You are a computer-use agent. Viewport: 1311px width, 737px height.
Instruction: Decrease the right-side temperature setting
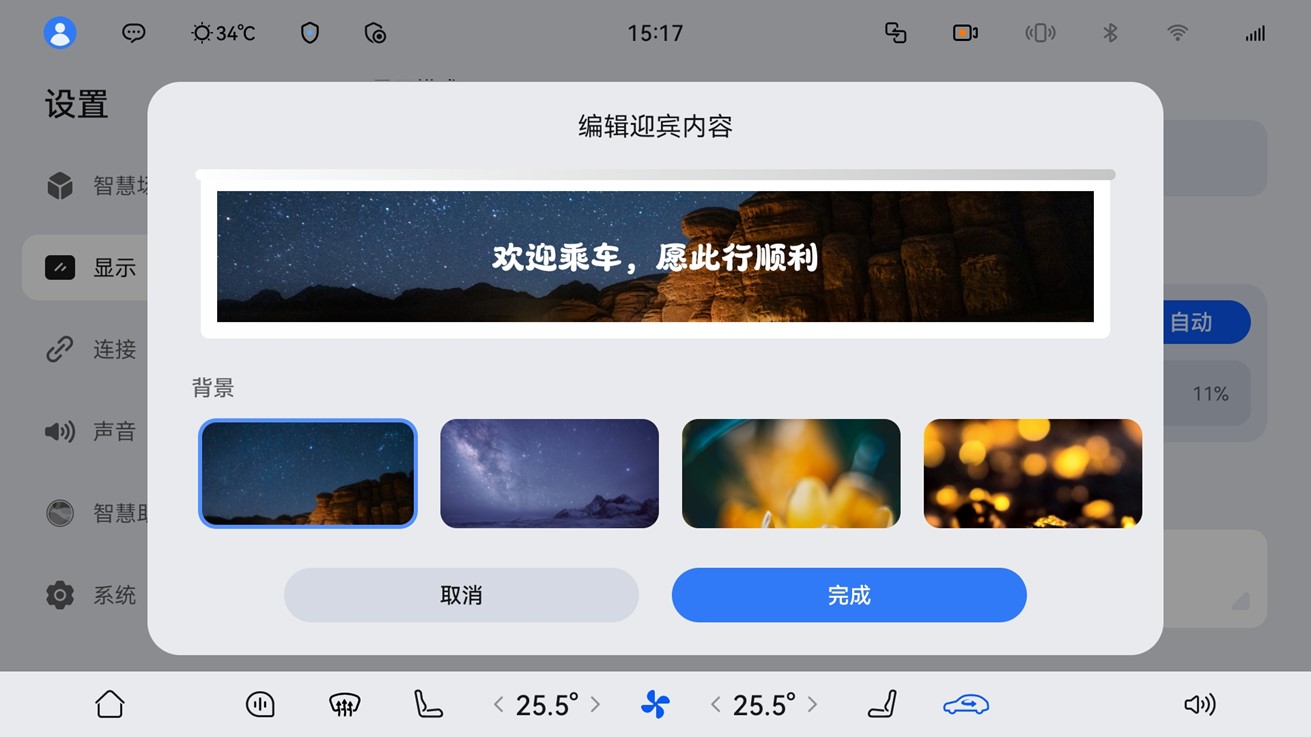(716, 705)
